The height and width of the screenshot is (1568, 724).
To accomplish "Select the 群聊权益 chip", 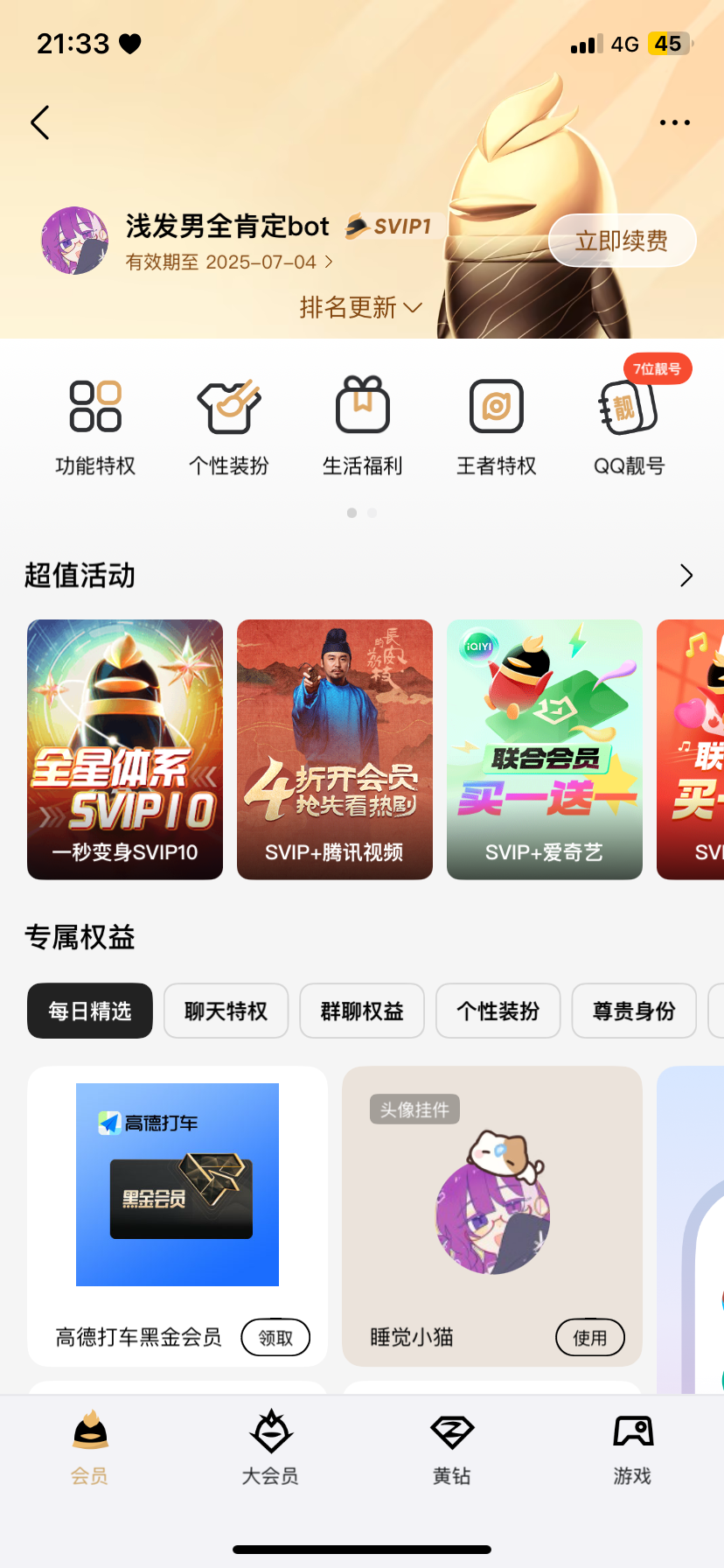I will click(362, 1011).
